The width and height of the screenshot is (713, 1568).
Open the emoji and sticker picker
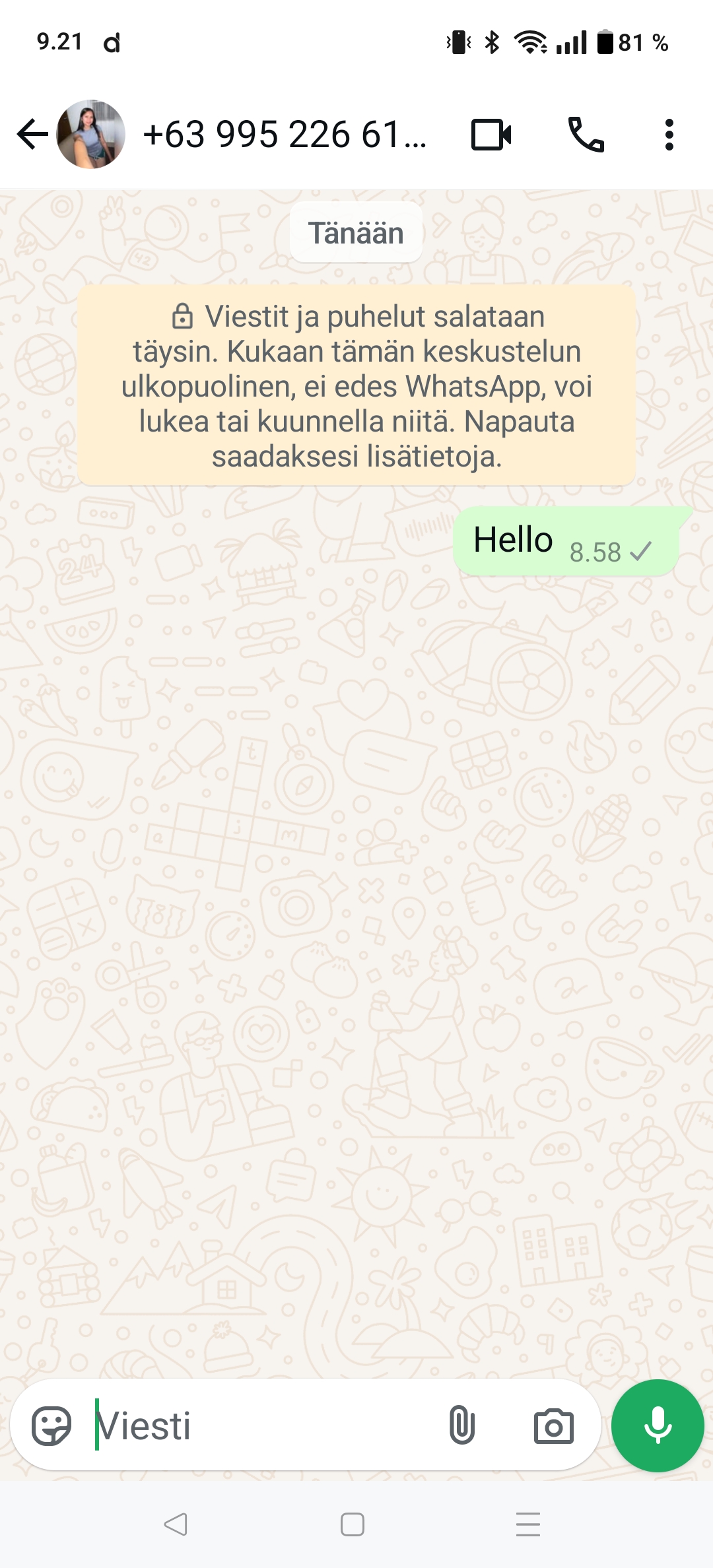pos(51,1426)
